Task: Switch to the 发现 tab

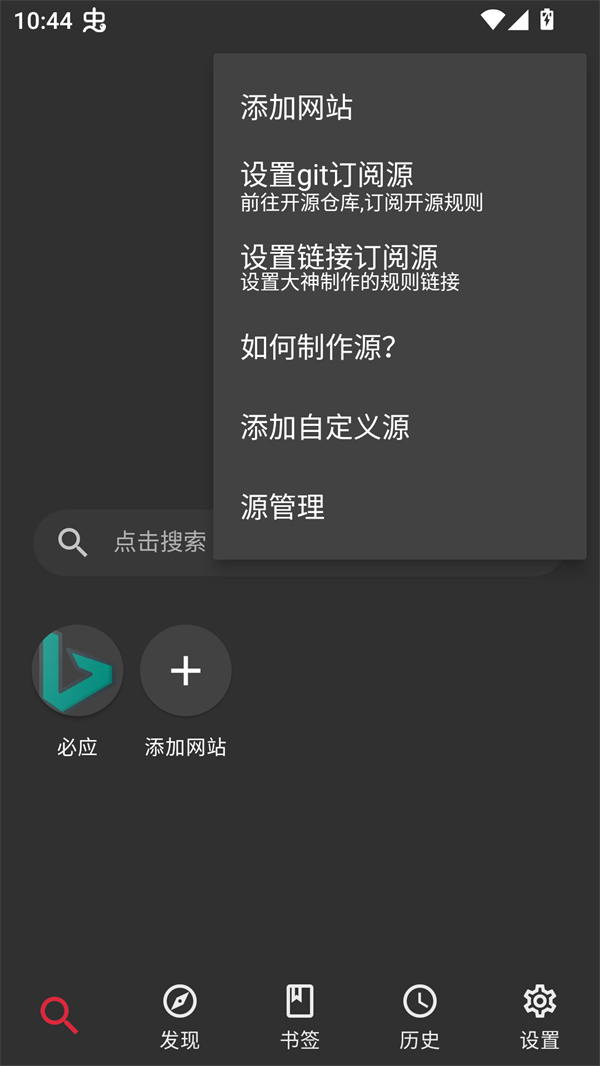Action: pyautogui.click(x=180, y=1015)
